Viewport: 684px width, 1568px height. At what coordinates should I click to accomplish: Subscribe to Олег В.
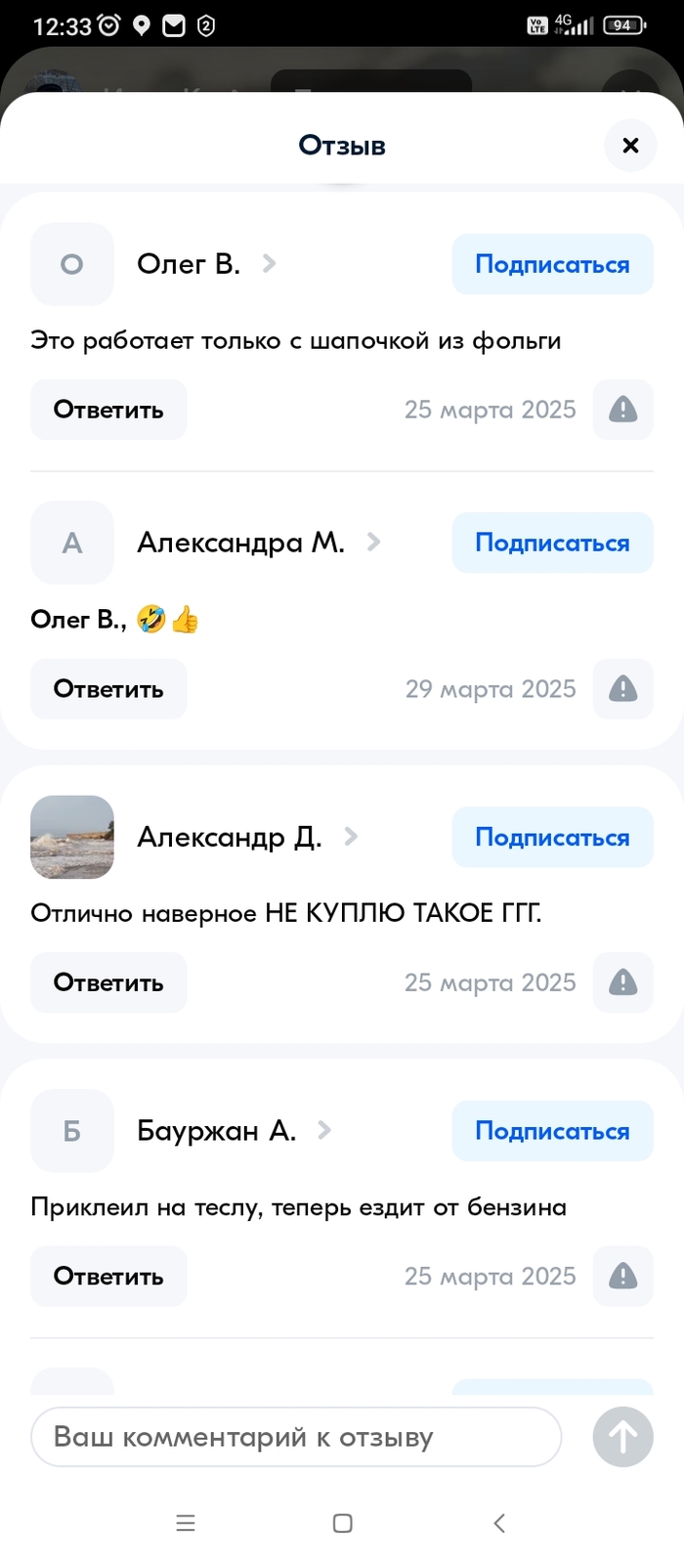click(x=552, y=264)
